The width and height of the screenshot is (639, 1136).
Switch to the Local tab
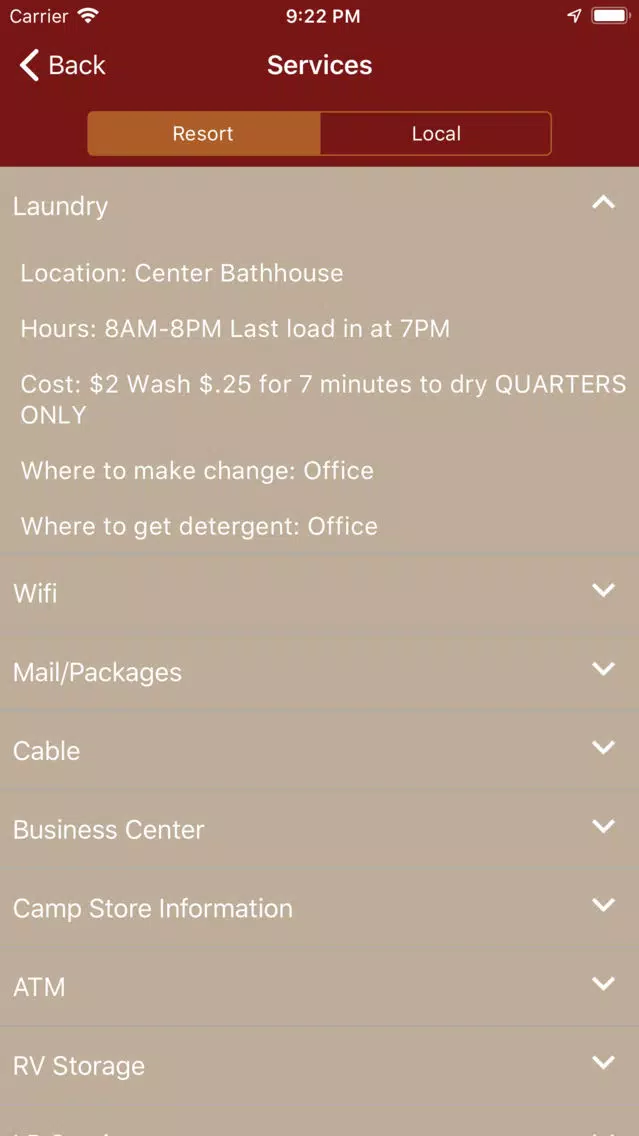click(435, 133)
